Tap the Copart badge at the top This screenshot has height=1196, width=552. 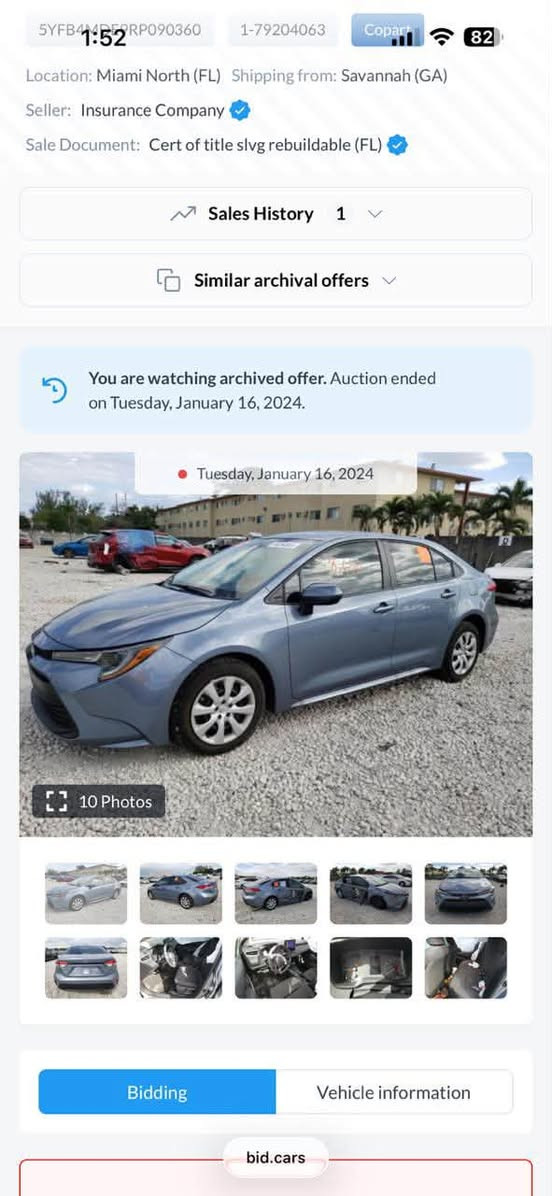pyautogui.click(x=387, y=30)
